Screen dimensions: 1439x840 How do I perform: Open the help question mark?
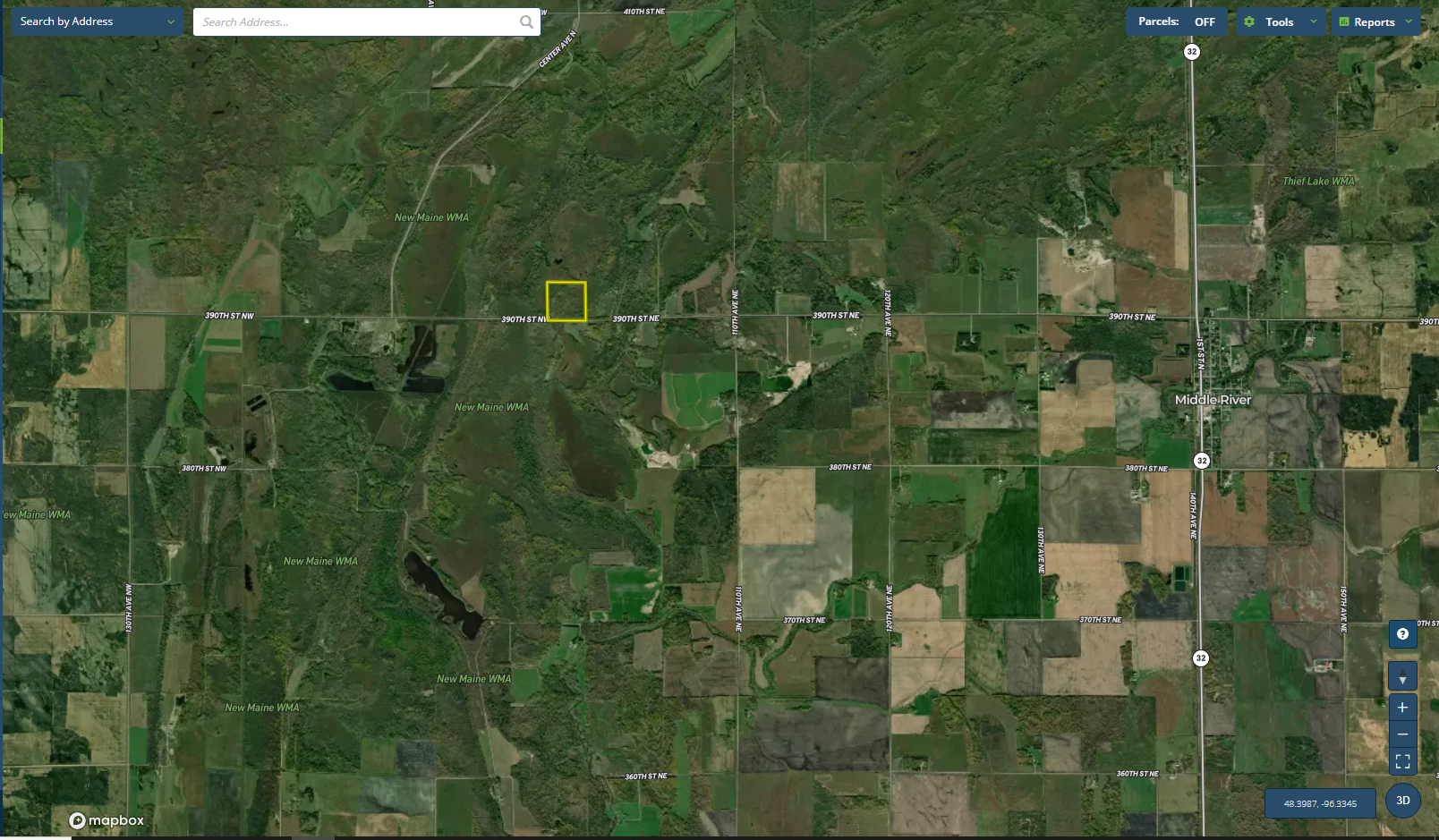(1402, 634)
